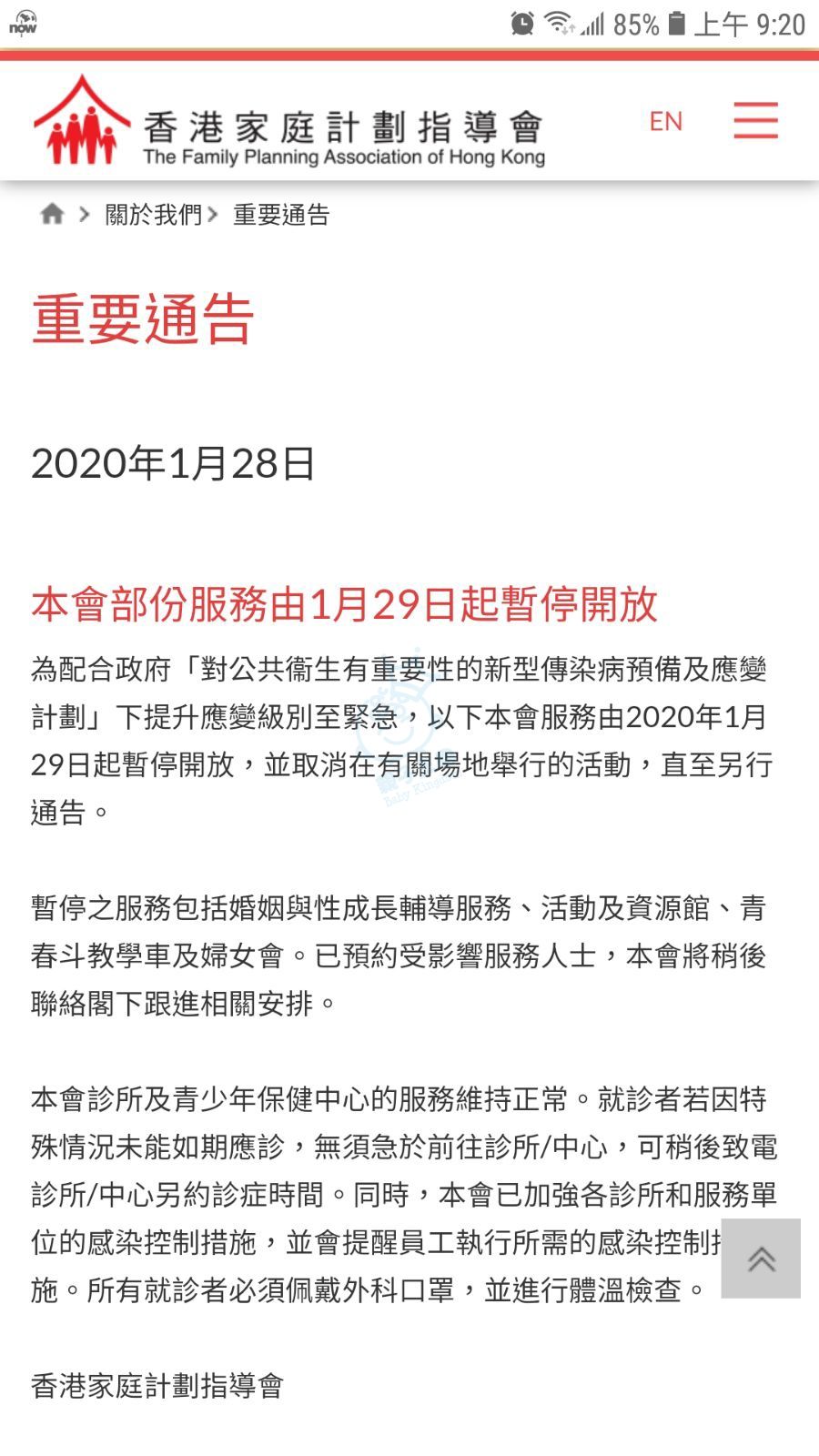Switch language to EN
Image resolution: width=819 pixels, height=1456 pixels.
666,121
